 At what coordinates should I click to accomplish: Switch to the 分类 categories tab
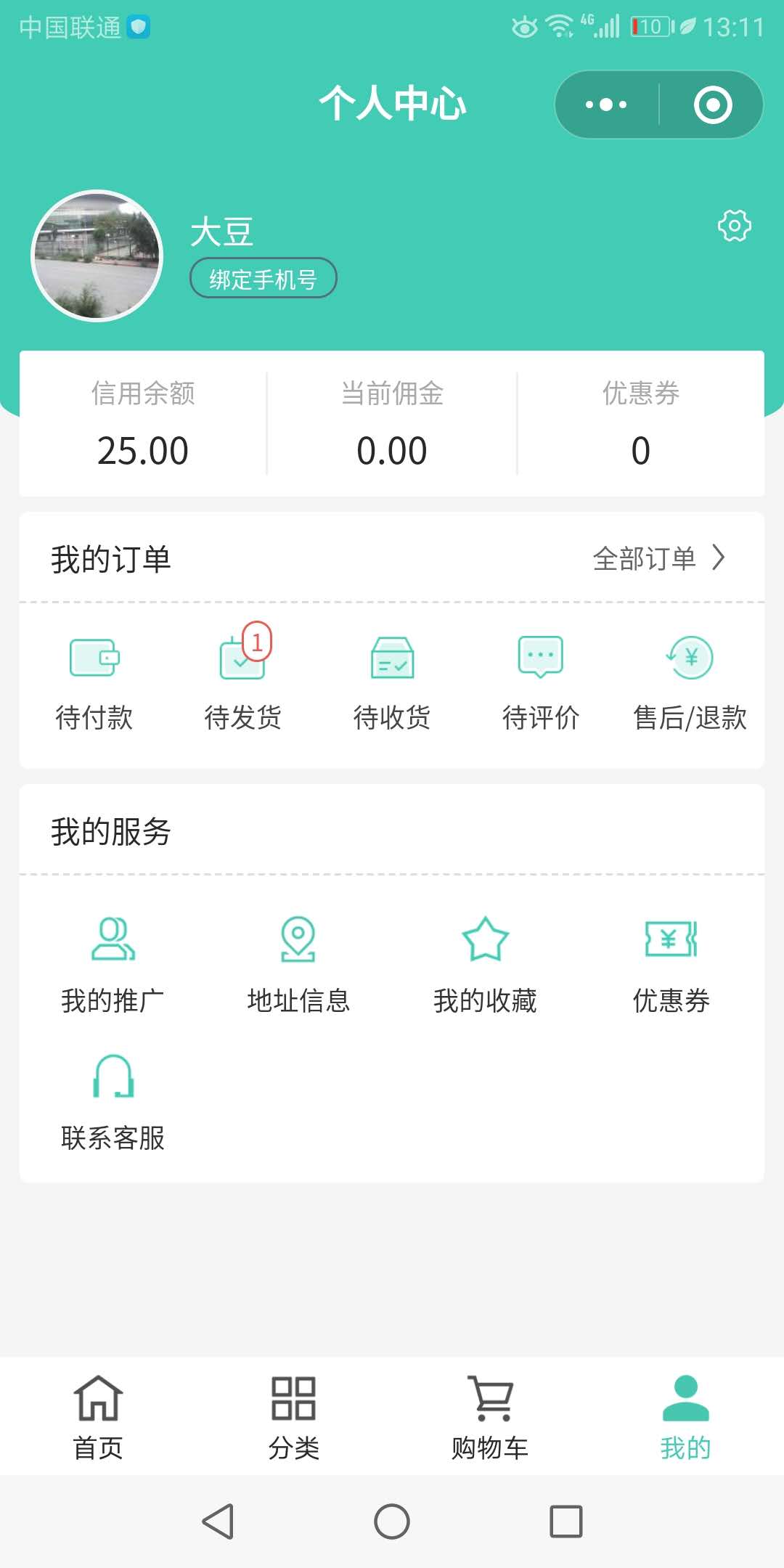[x=294, y=1417]
